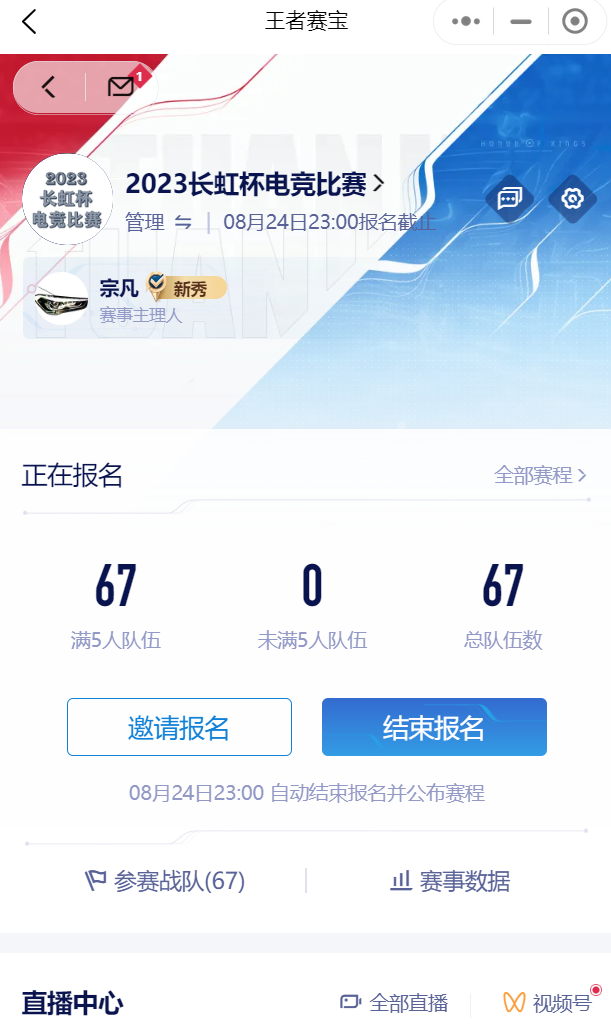The image size is (611, 1035).
Task: Tap 结束报名 to end registration
Action: point(434,727)
